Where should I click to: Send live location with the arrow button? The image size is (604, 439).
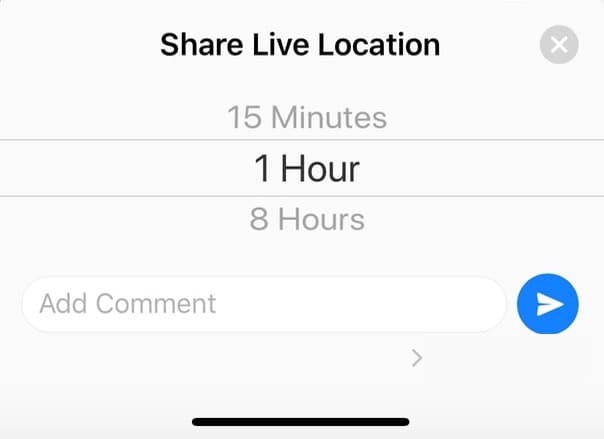[548, 304]
